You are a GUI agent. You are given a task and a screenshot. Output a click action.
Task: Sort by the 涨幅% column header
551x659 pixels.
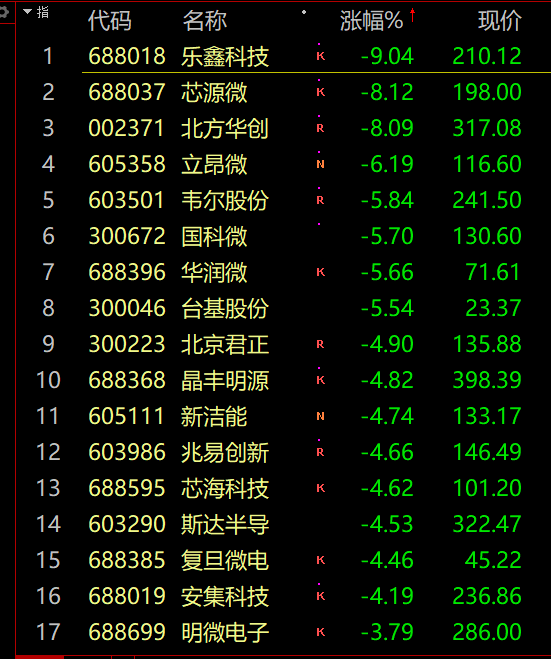[x=372, y=21]
